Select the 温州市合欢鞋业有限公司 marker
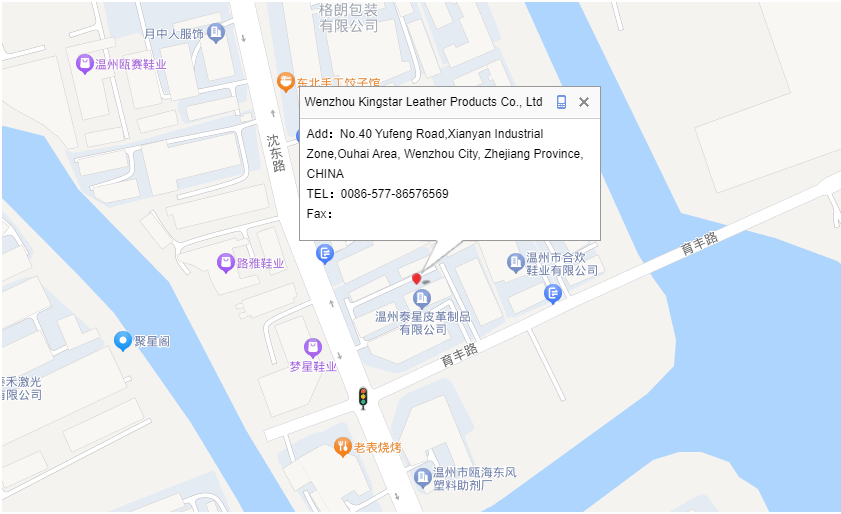Viewport: 841px width, 514px height. pos(516,262)
